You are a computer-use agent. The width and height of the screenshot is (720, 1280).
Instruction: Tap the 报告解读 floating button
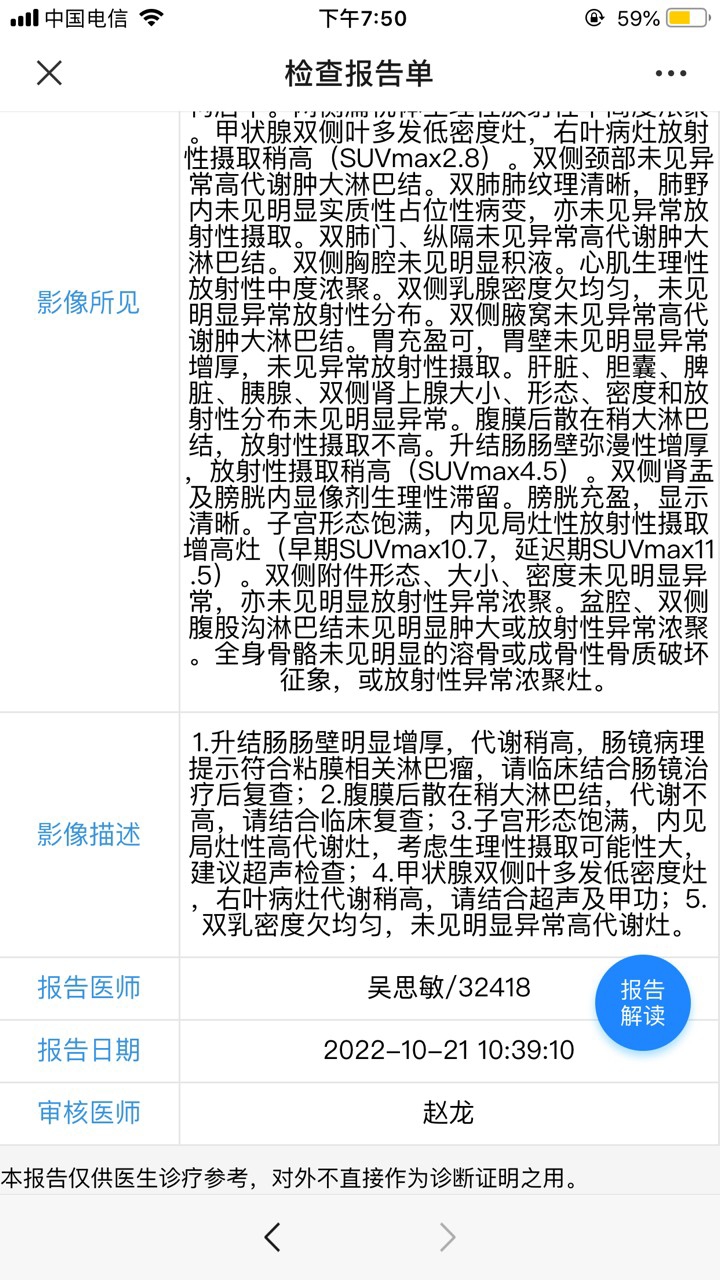[642, 1002]
